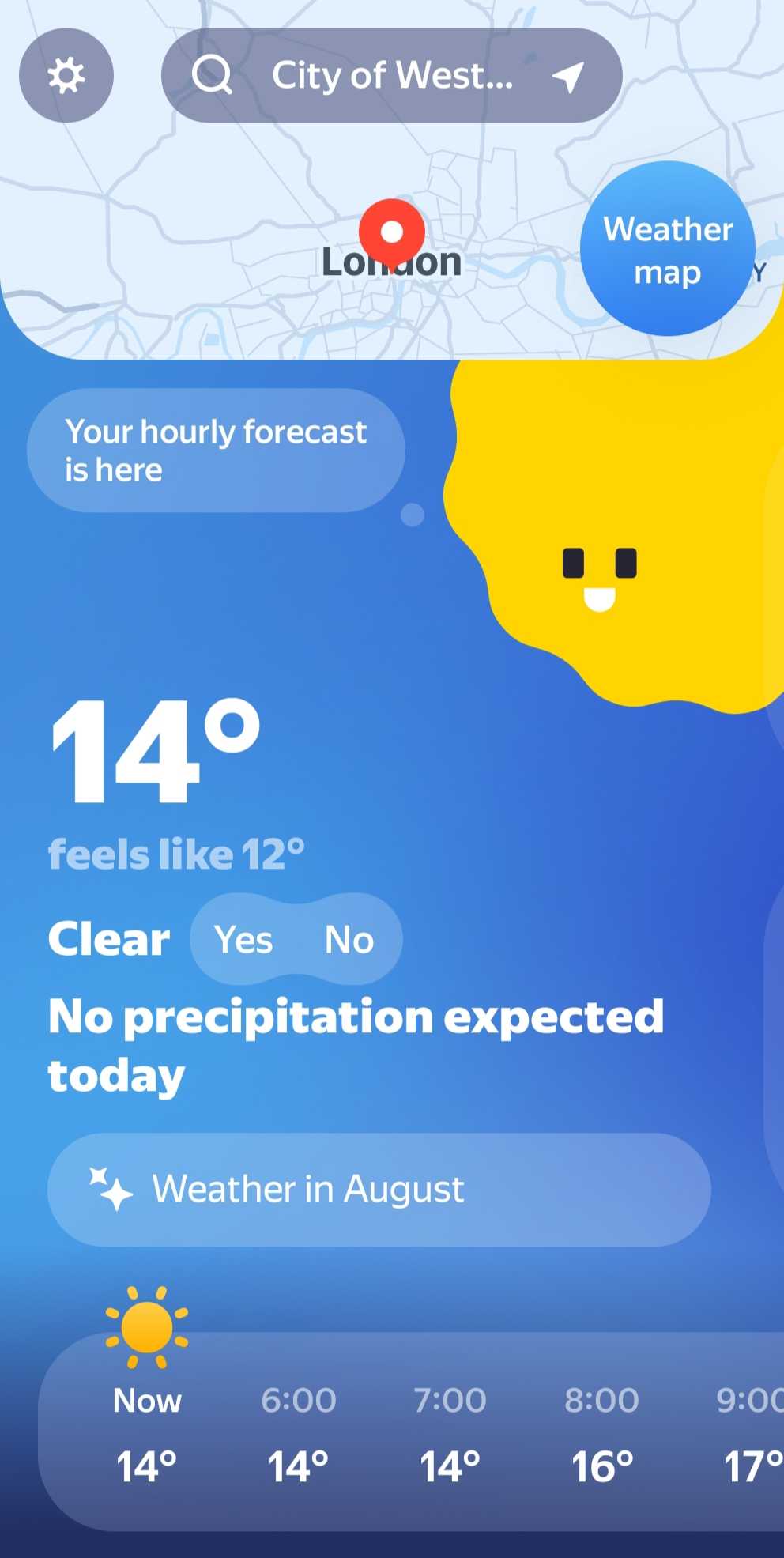Answer No to Clear weather

click(349, 939)
